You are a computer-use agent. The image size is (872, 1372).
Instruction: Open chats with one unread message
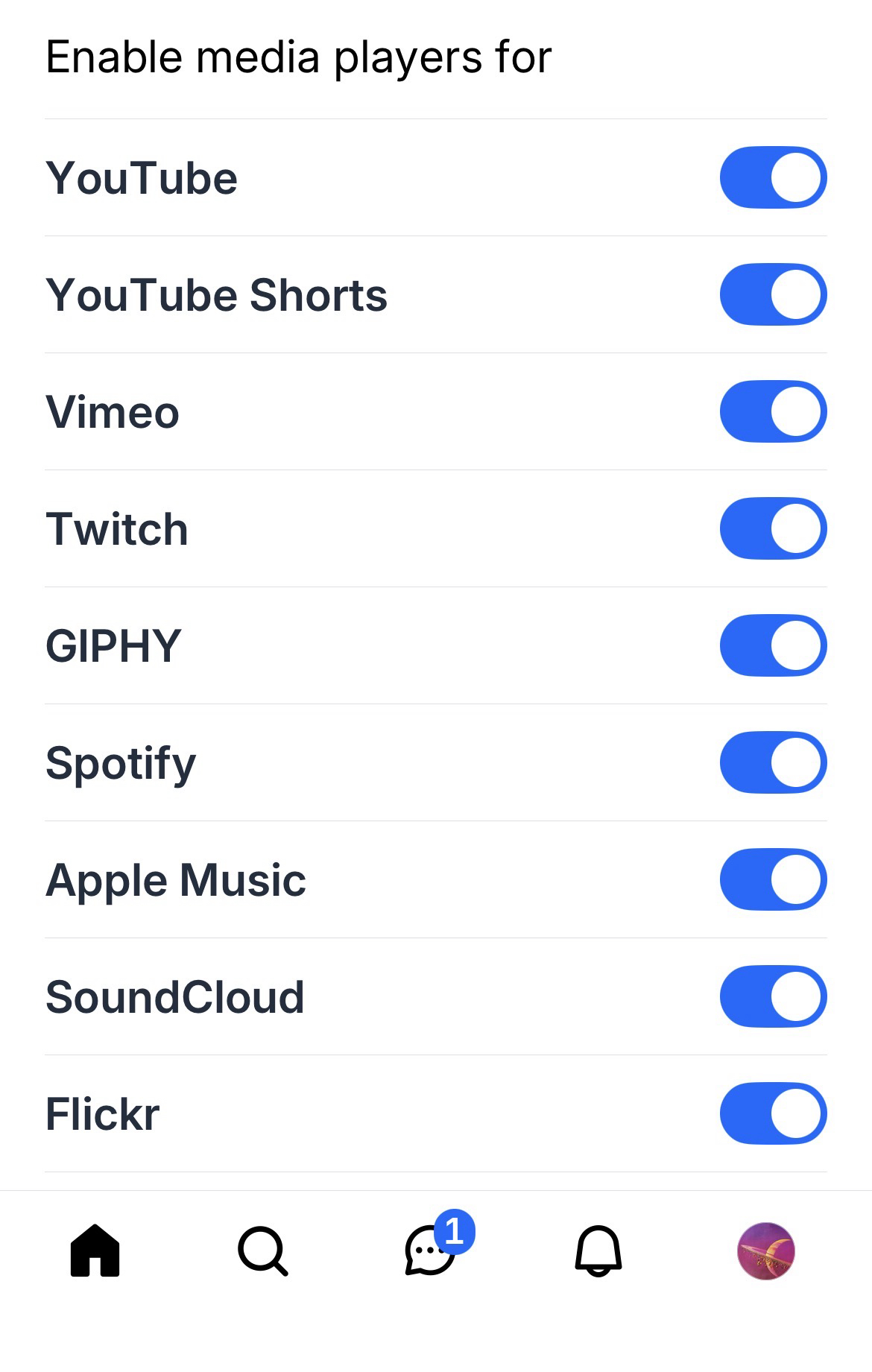click(431, 1251)
